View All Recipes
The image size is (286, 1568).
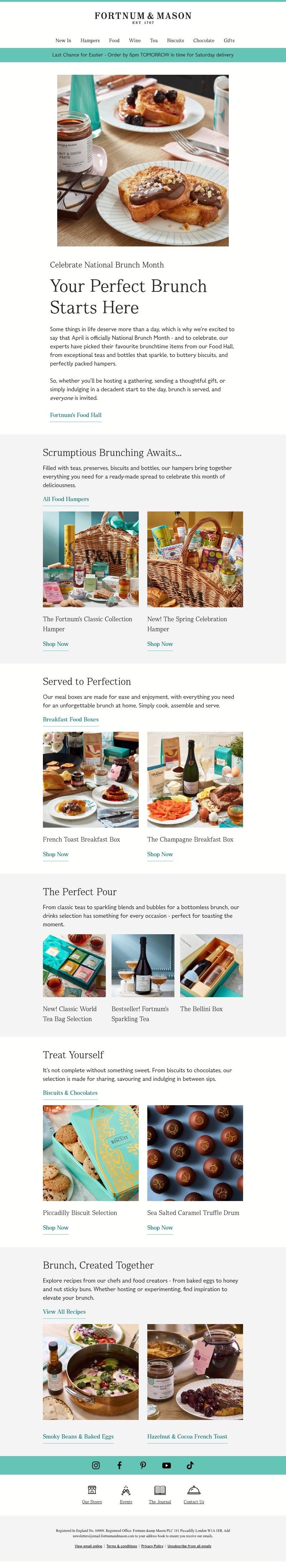pos(64,1312)
